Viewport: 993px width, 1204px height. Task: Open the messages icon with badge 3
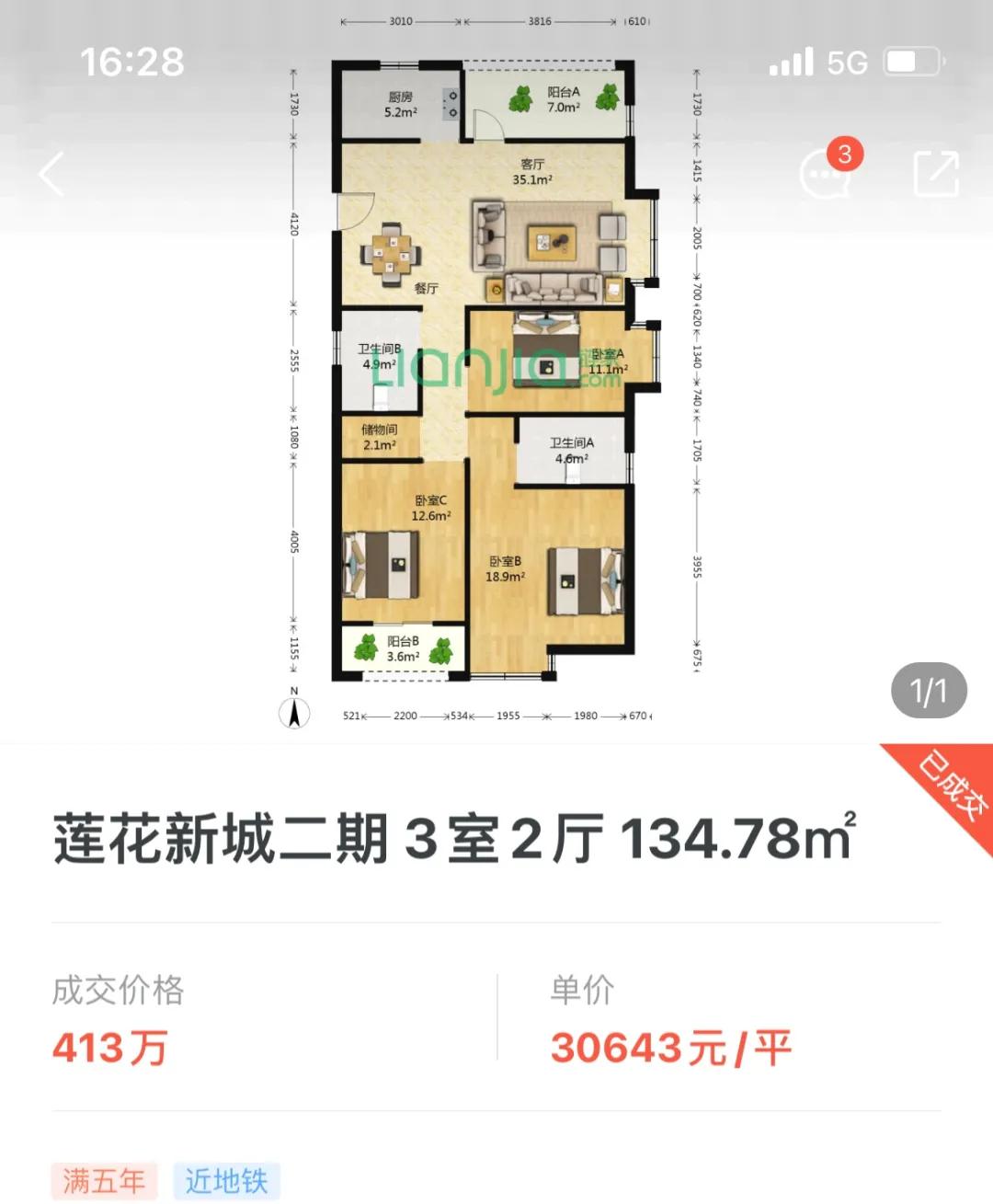pos(825,172)
